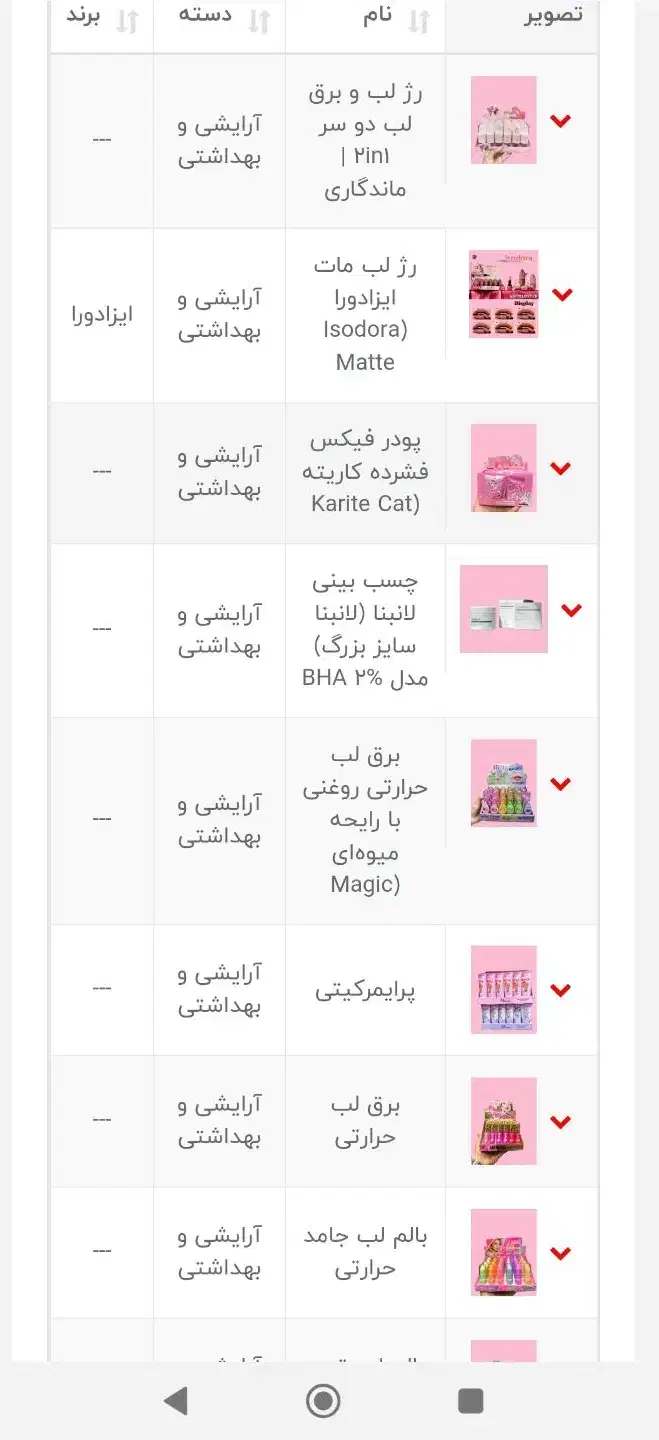The image size is (659, 1440).
Task: Sort the table by دسته column
Action: click(259, 20)
